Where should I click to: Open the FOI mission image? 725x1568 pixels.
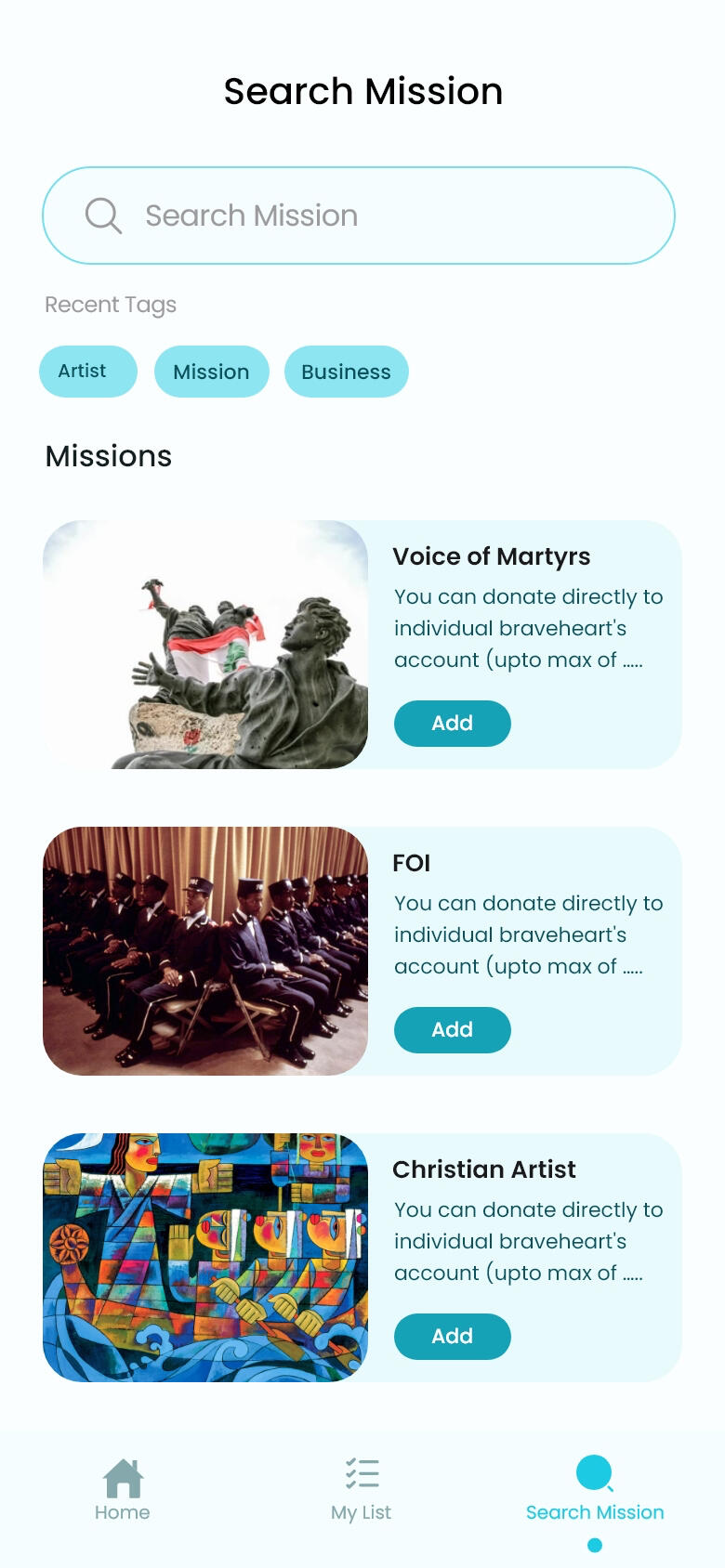pyautogui.click(x=205, y=951)
